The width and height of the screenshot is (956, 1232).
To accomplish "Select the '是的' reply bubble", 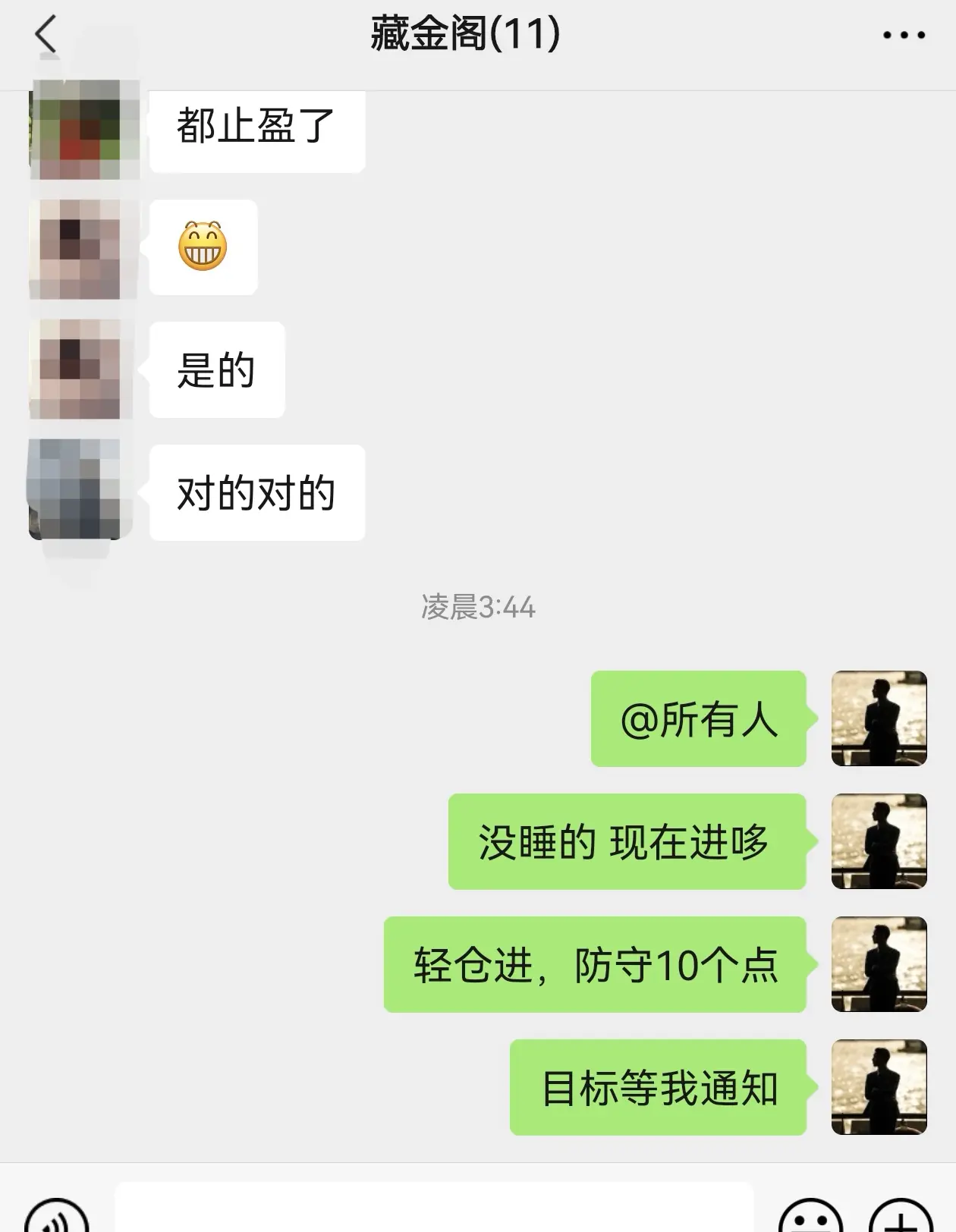I will tap(216, 368).
